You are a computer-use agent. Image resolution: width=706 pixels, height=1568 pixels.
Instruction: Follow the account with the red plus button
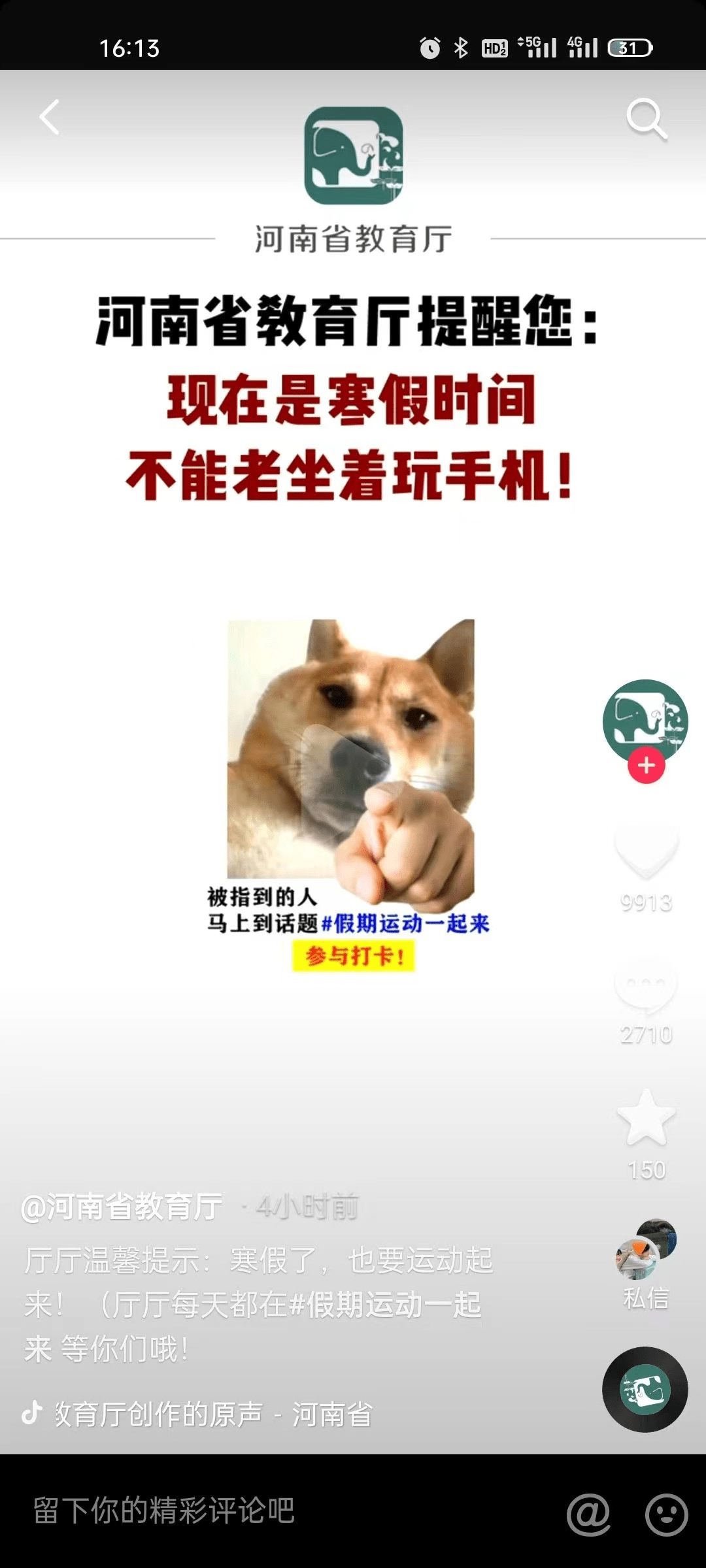coord(646,765)
